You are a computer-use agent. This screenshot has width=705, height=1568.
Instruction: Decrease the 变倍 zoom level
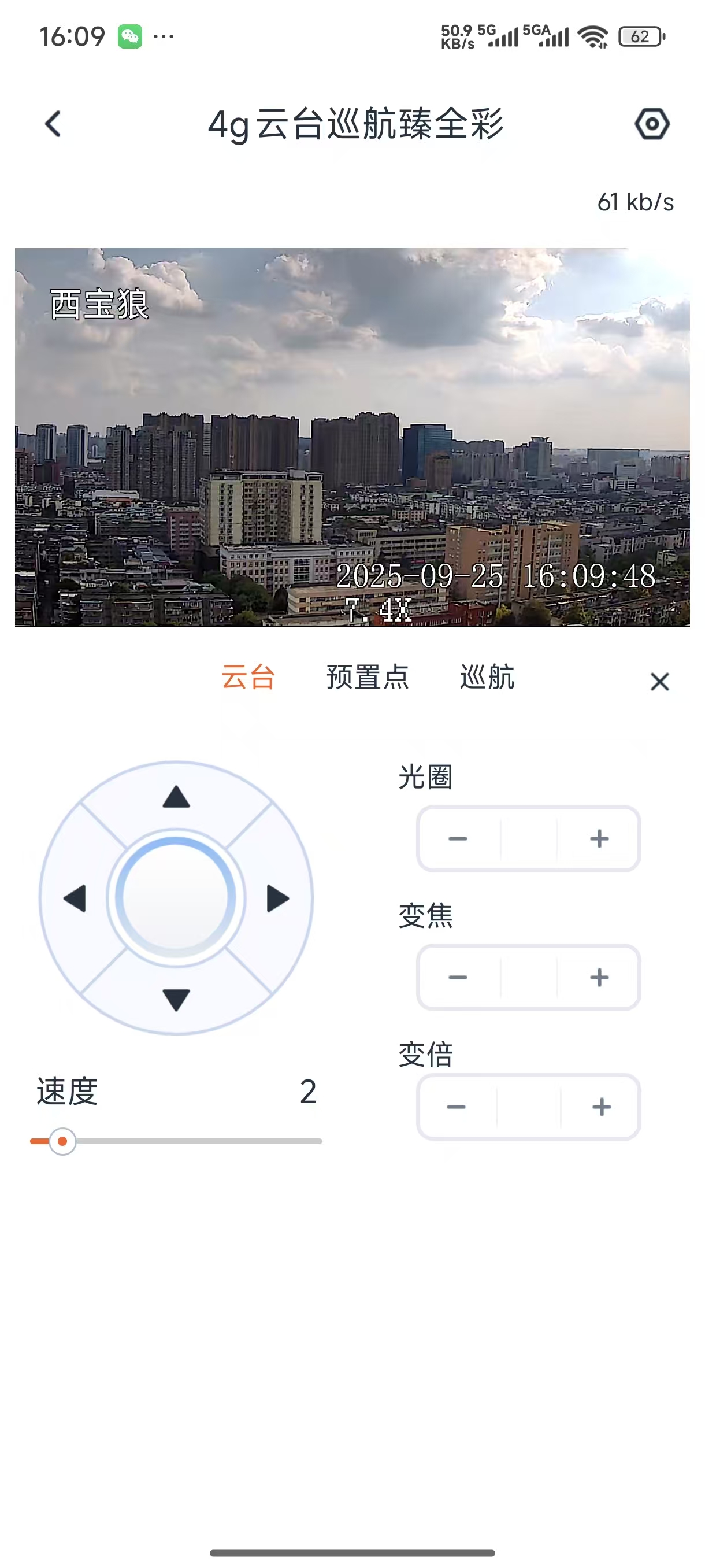coord(456,1107)
